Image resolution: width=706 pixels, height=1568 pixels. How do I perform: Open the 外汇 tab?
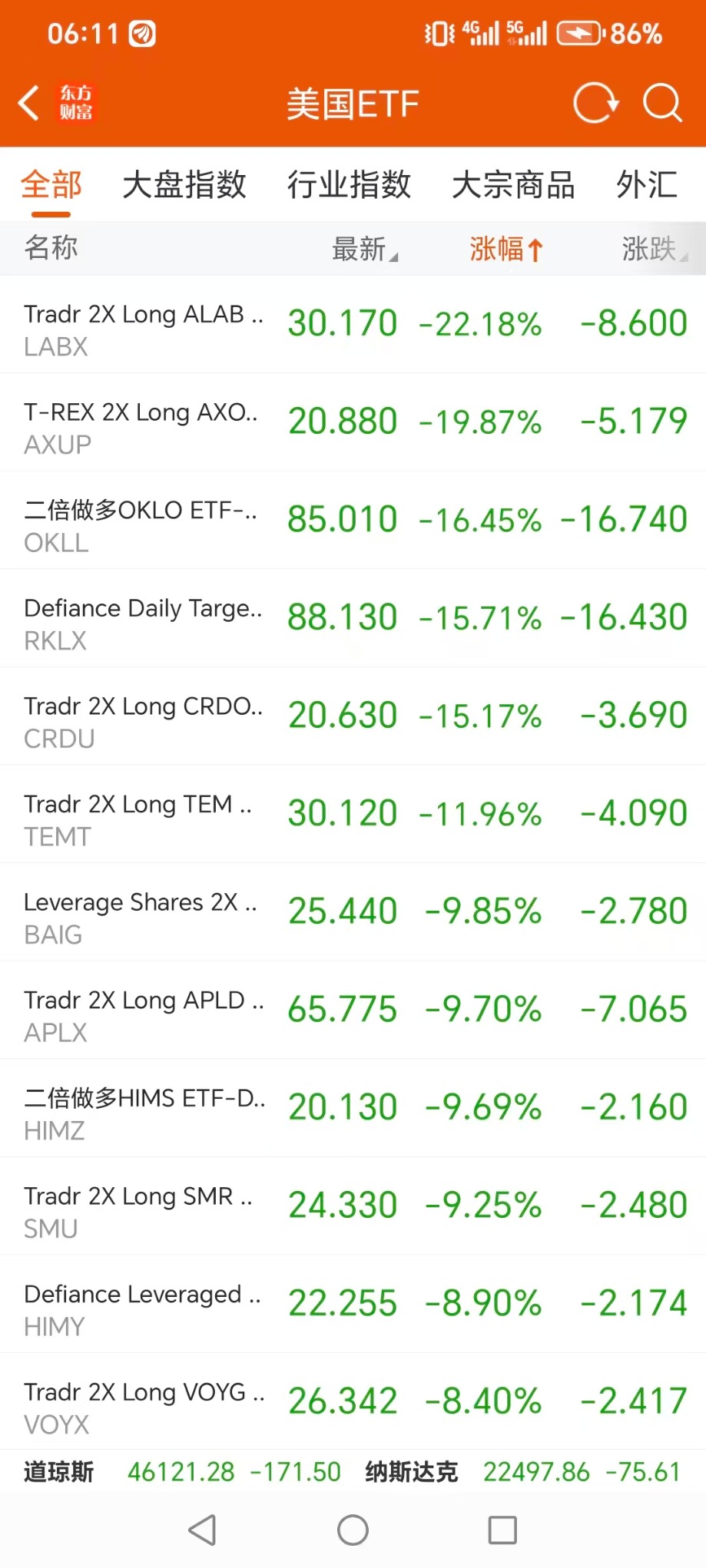coord(647,185)
